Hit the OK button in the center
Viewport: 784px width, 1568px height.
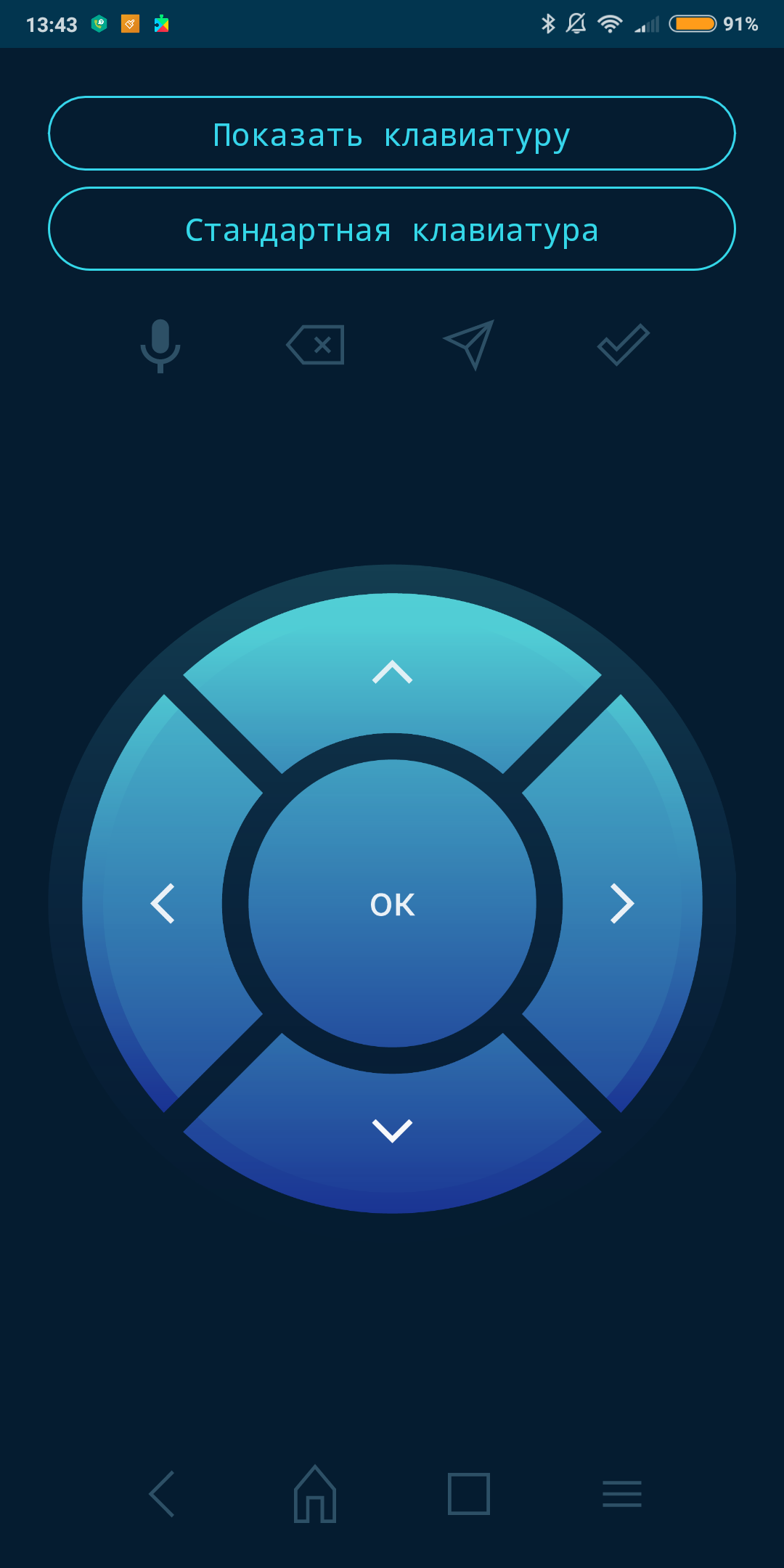(x=392, y=904)
